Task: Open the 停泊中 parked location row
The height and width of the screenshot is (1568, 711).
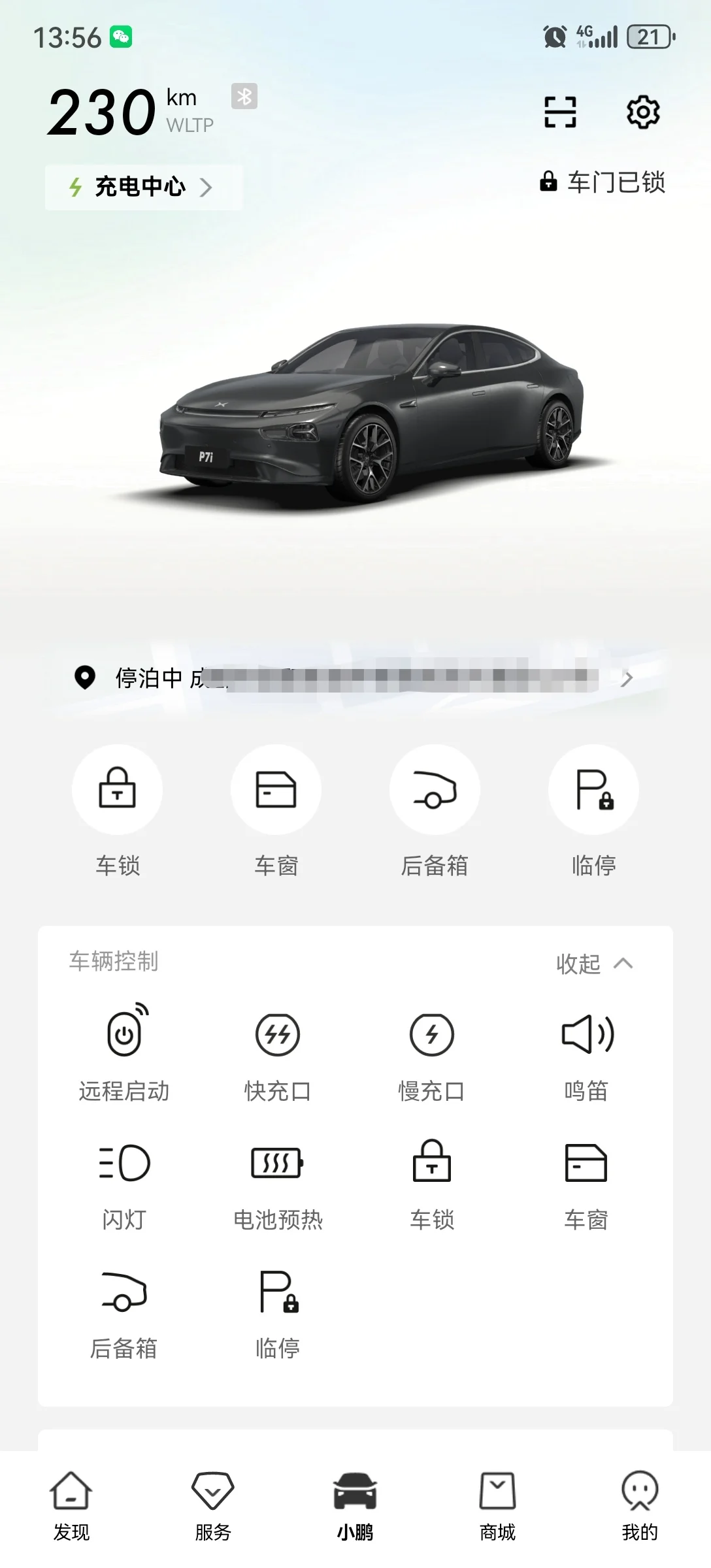Action: coord(353,678)
